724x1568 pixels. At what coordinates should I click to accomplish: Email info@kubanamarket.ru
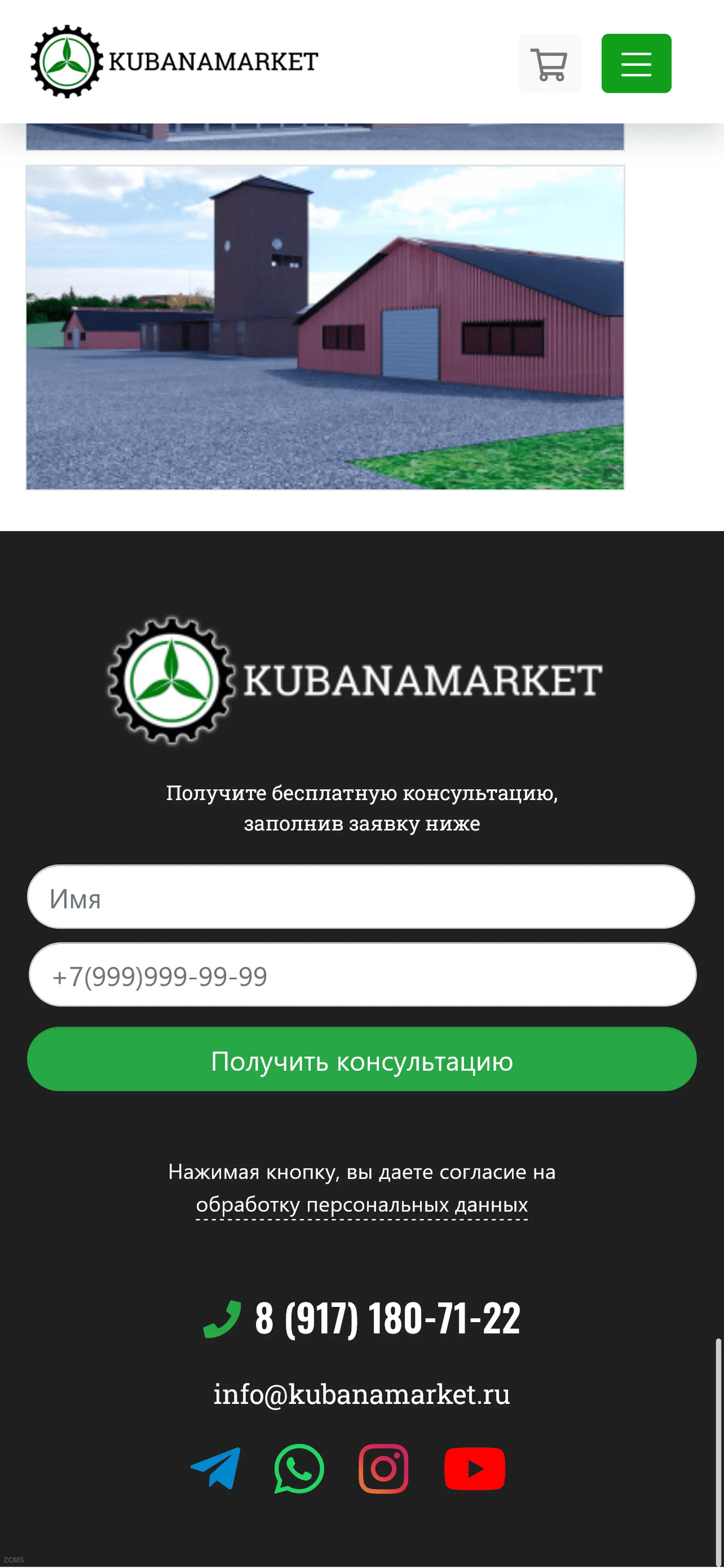(x=362, y=1395)
